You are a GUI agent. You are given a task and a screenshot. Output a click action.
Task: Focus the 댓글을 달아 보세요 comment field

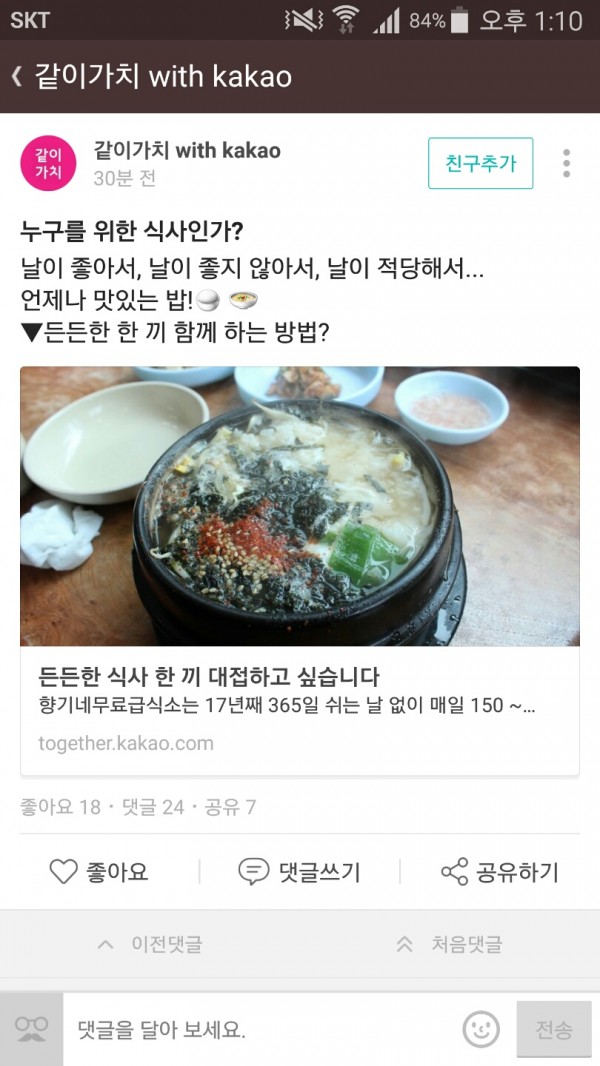pyautogui.click(x=260, y=1029)
